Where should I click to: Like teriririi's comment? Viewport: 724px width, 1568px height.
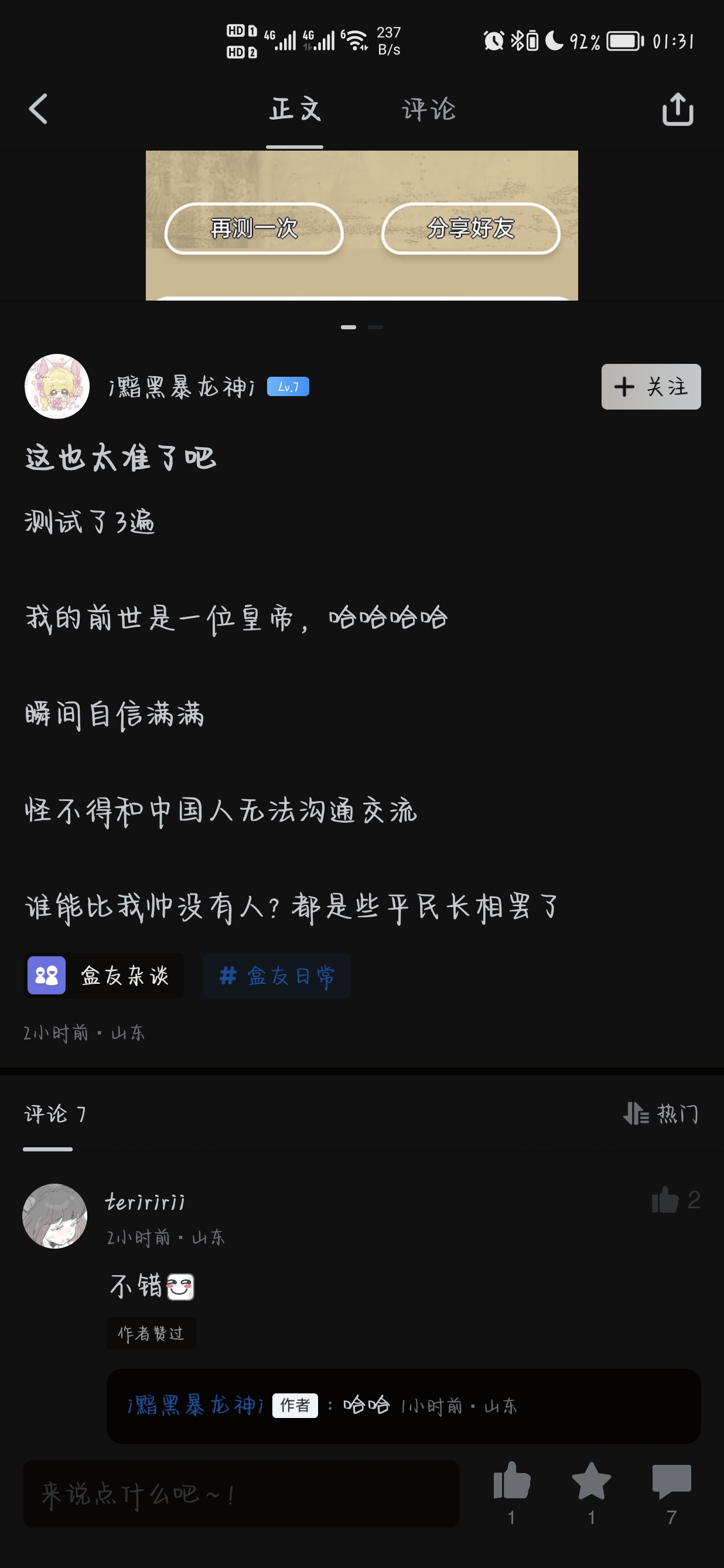pyautogui.click(x=665, y=1201)
